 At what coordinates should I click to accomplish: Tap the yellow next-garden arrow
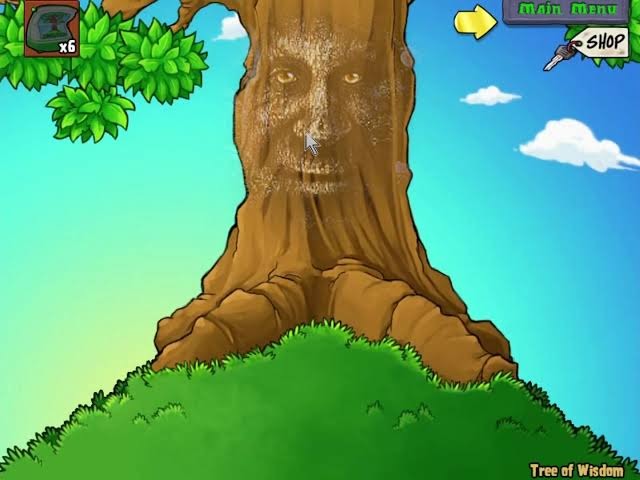(x=476, y=21)
